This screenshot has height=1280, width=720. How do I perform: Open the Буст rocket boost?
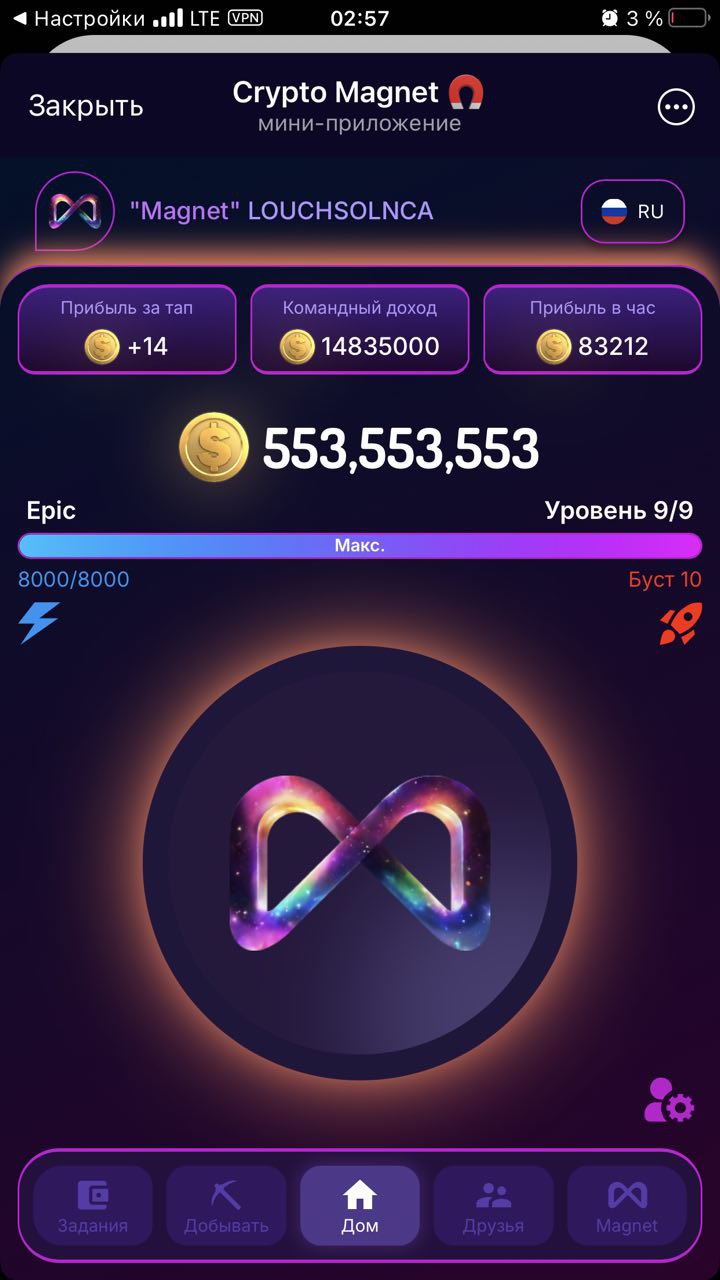click(x=680, y=622)
